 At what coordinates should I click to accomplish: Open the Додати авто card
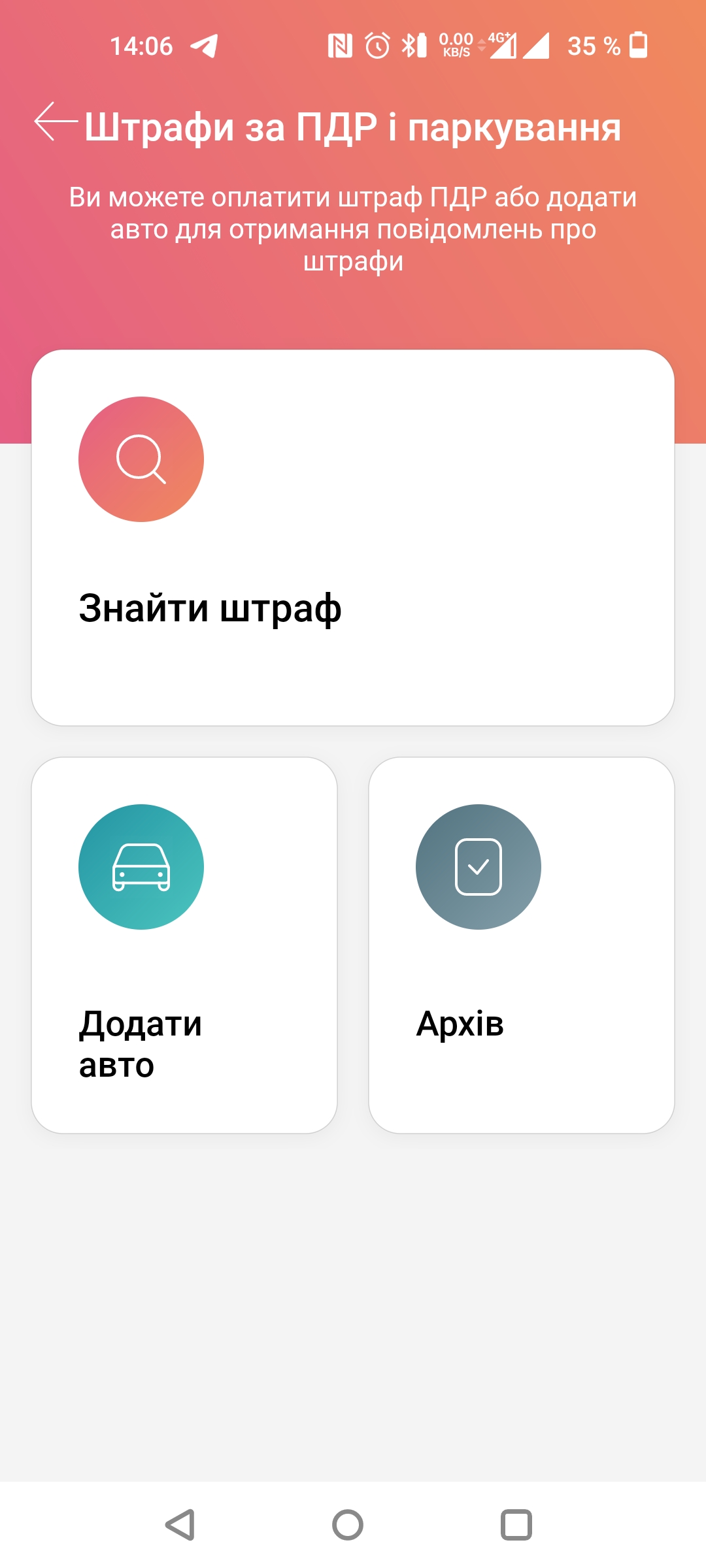(x=184, y=945)
